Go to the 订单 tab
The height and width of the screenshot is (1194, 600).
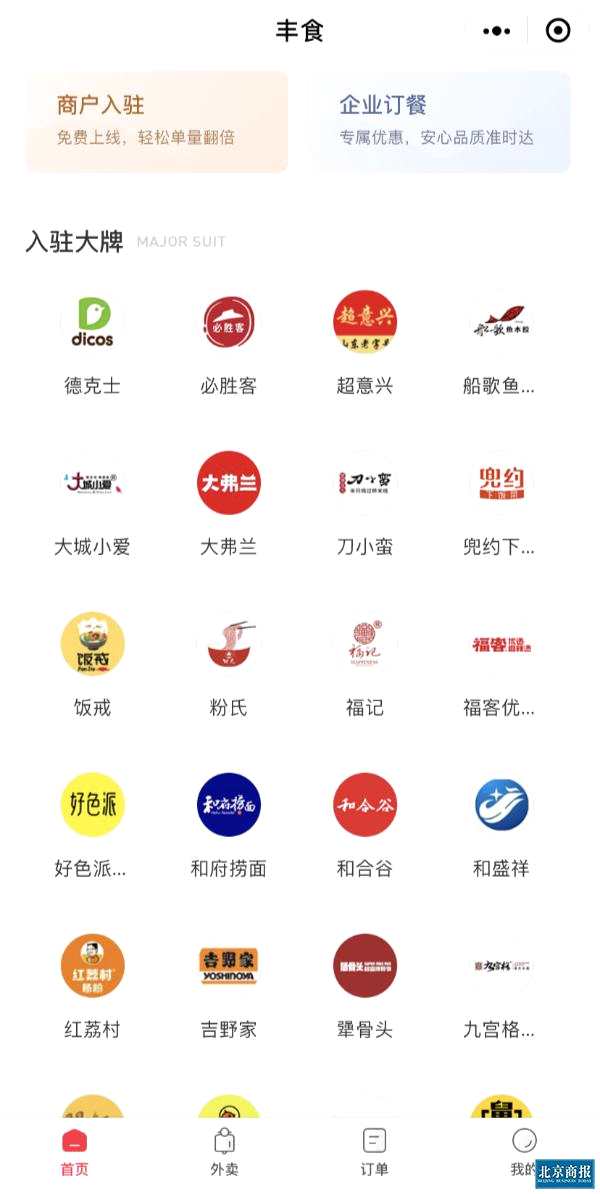(374, 1152)
